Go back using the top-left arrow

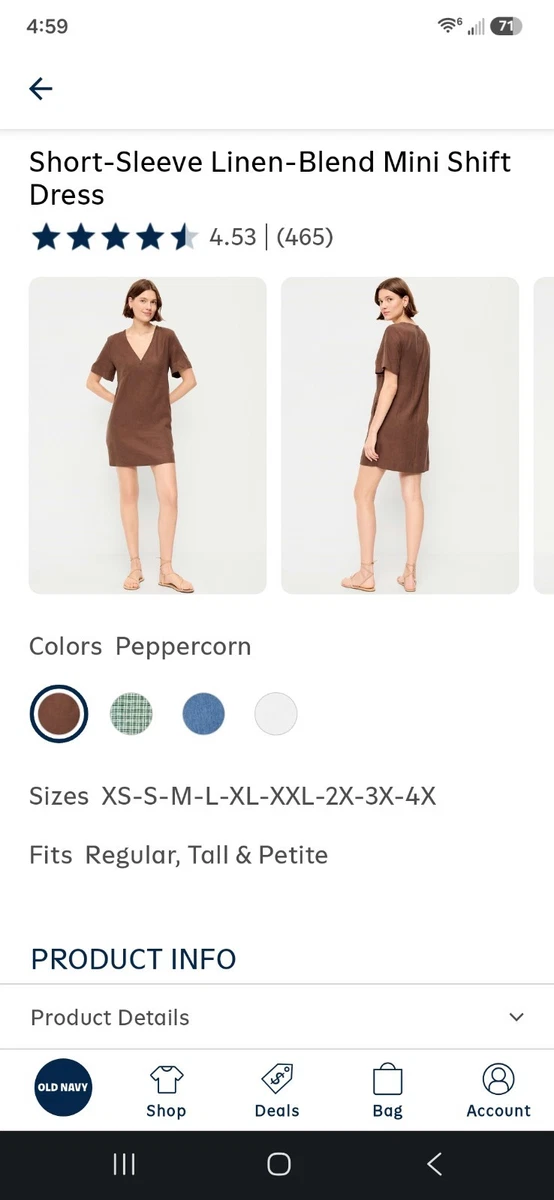click(x=40, y=89)
